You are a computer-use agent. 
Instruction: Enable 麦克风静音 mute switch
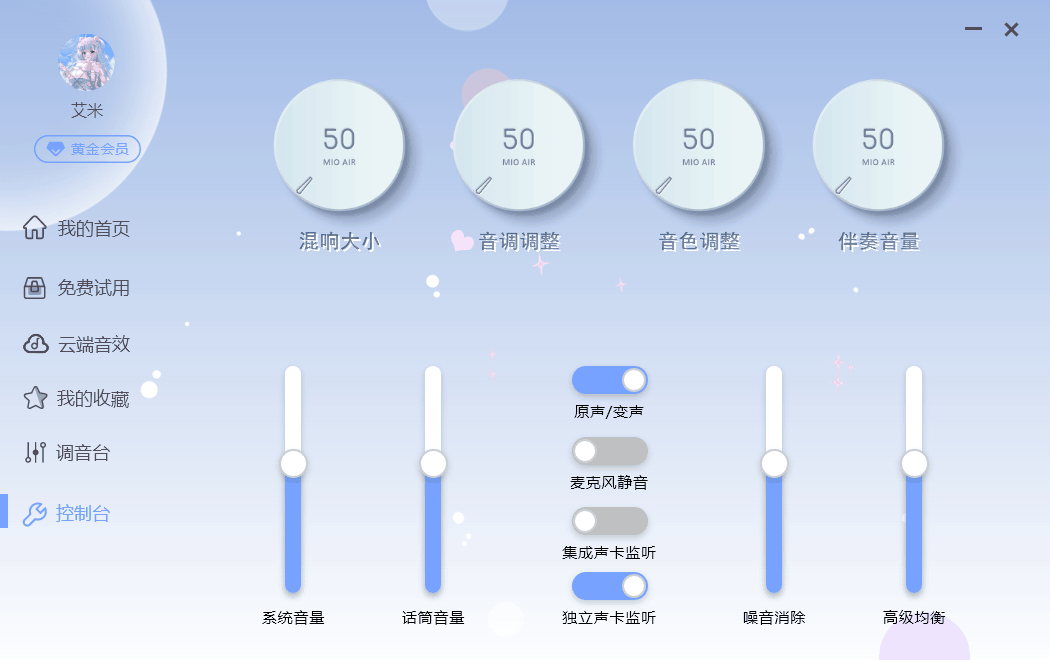(x=610, y=451)
